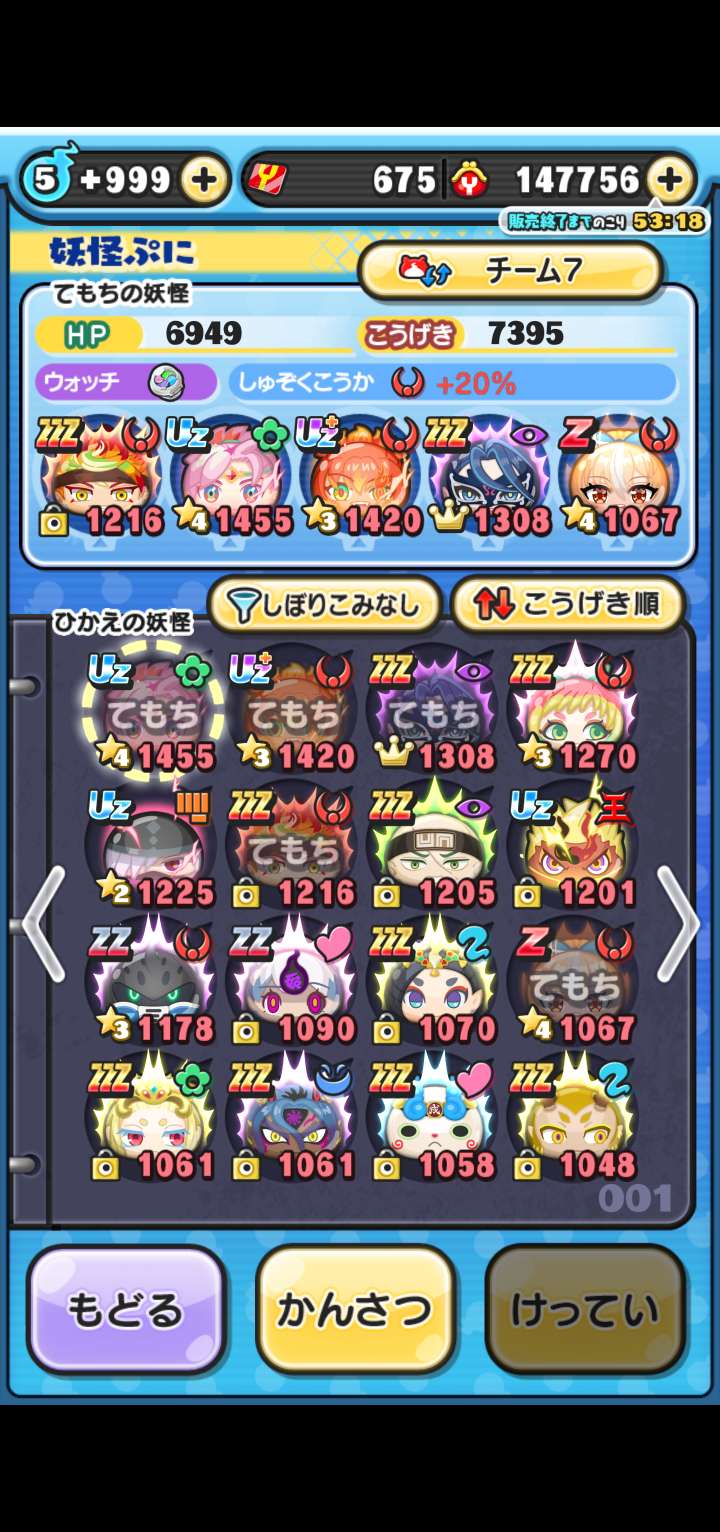Select reserve yokai with attack 1205

point(434,846)
